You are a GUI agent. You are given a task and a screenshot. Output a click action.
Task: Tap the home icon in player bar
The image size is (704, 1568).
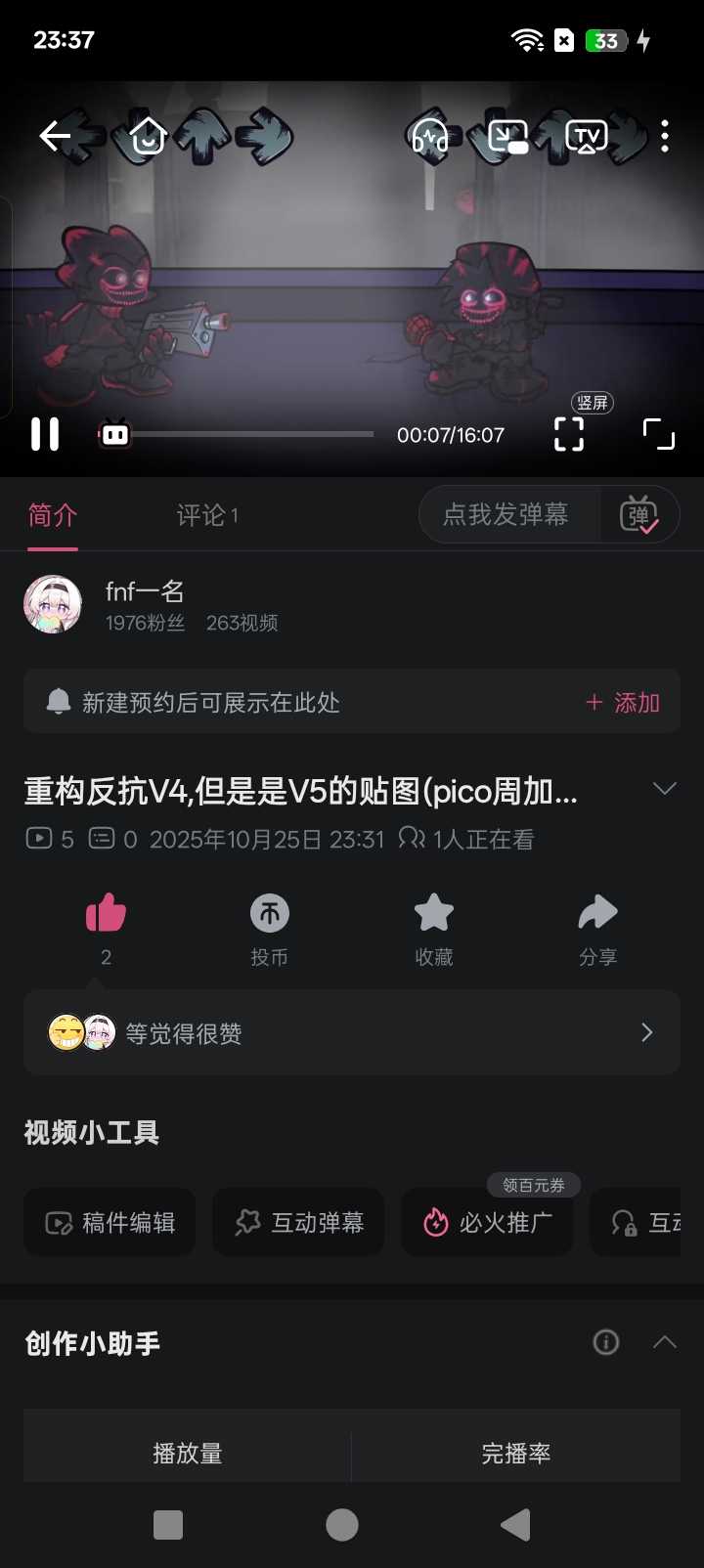point(148,136)
